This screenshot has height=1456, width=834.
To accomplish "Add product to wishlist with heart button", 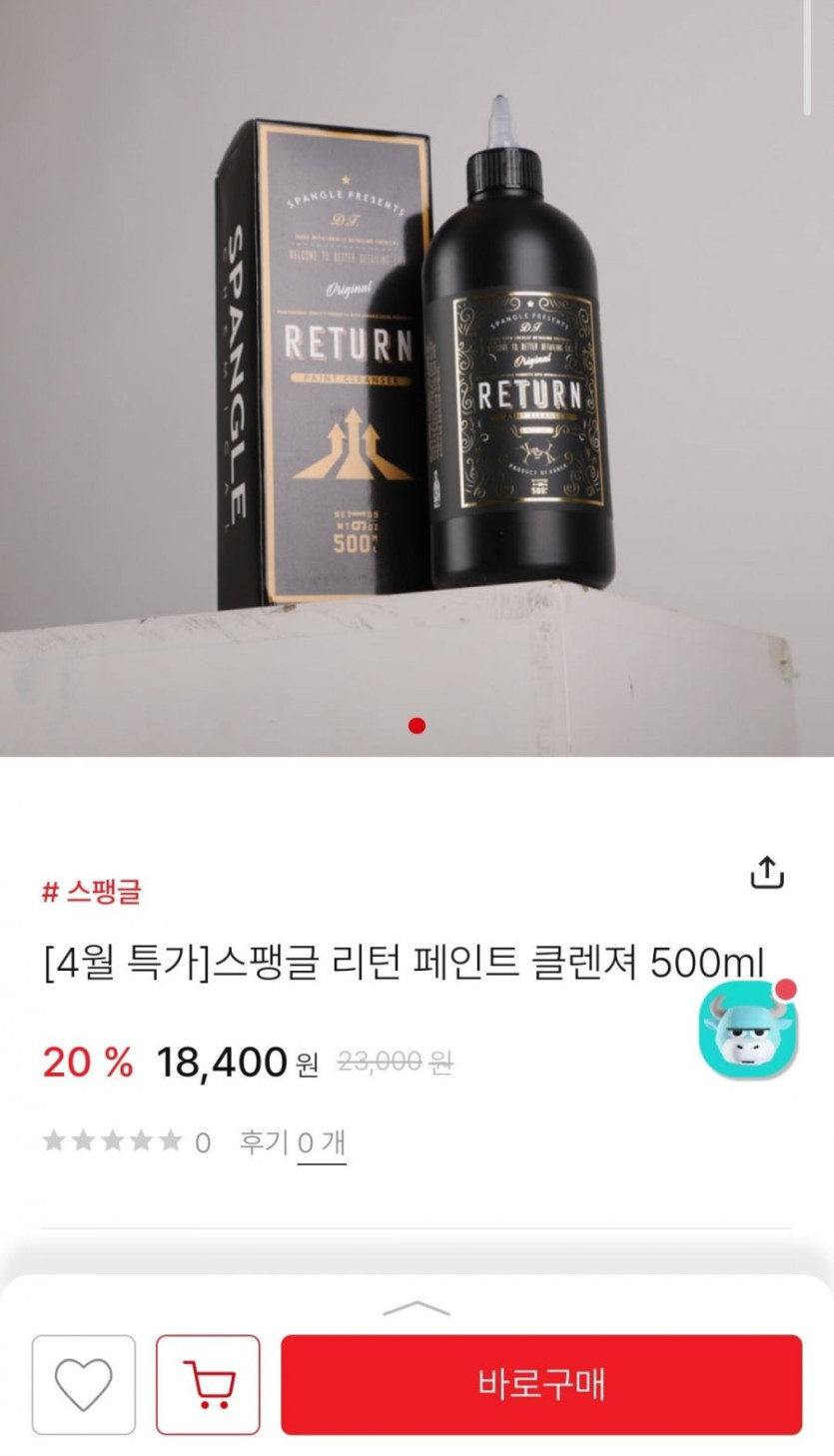I will click(x=84, y=1384).
